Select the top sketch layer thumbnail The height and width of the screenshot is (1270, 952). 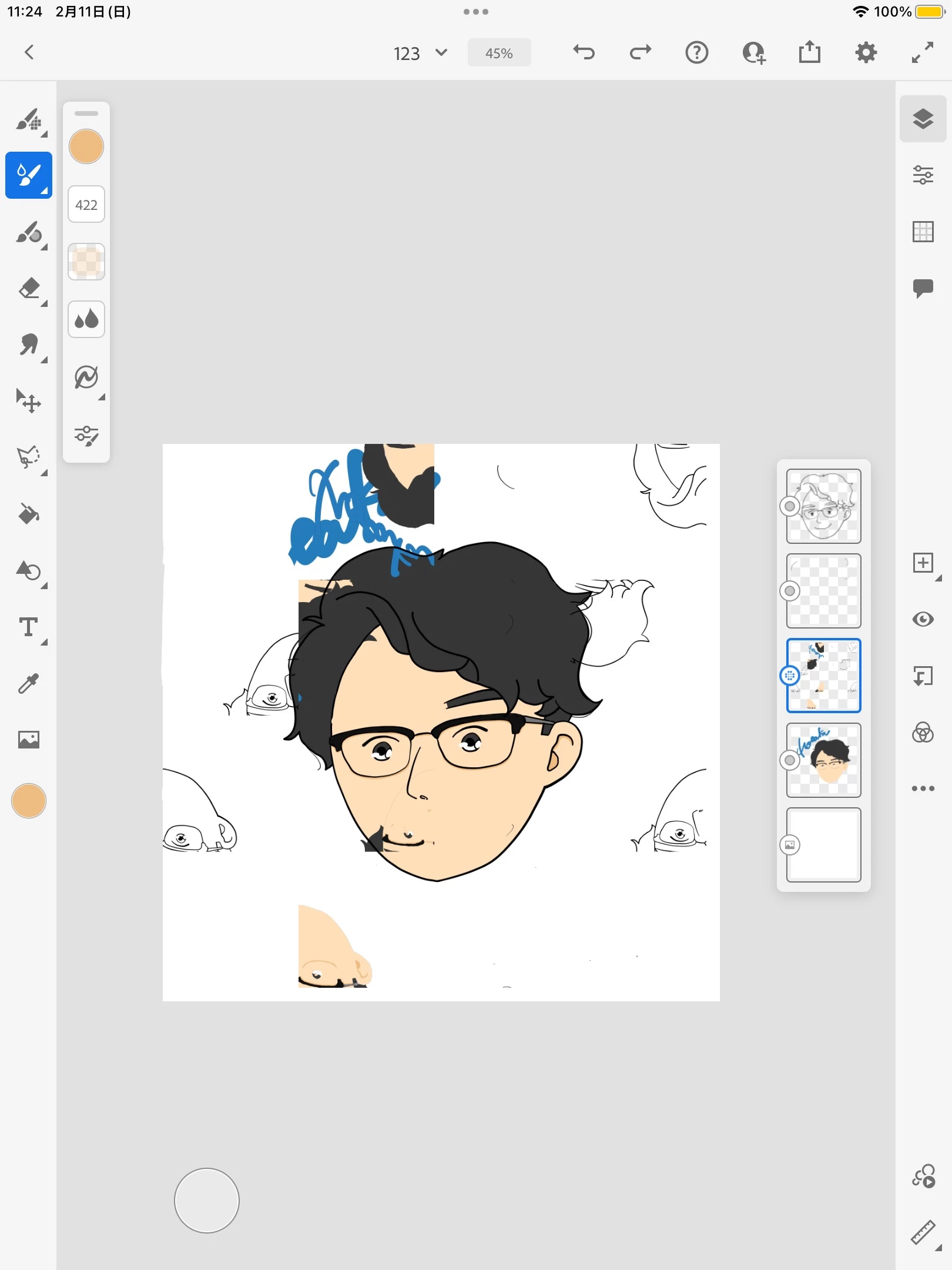coord(823,506)
